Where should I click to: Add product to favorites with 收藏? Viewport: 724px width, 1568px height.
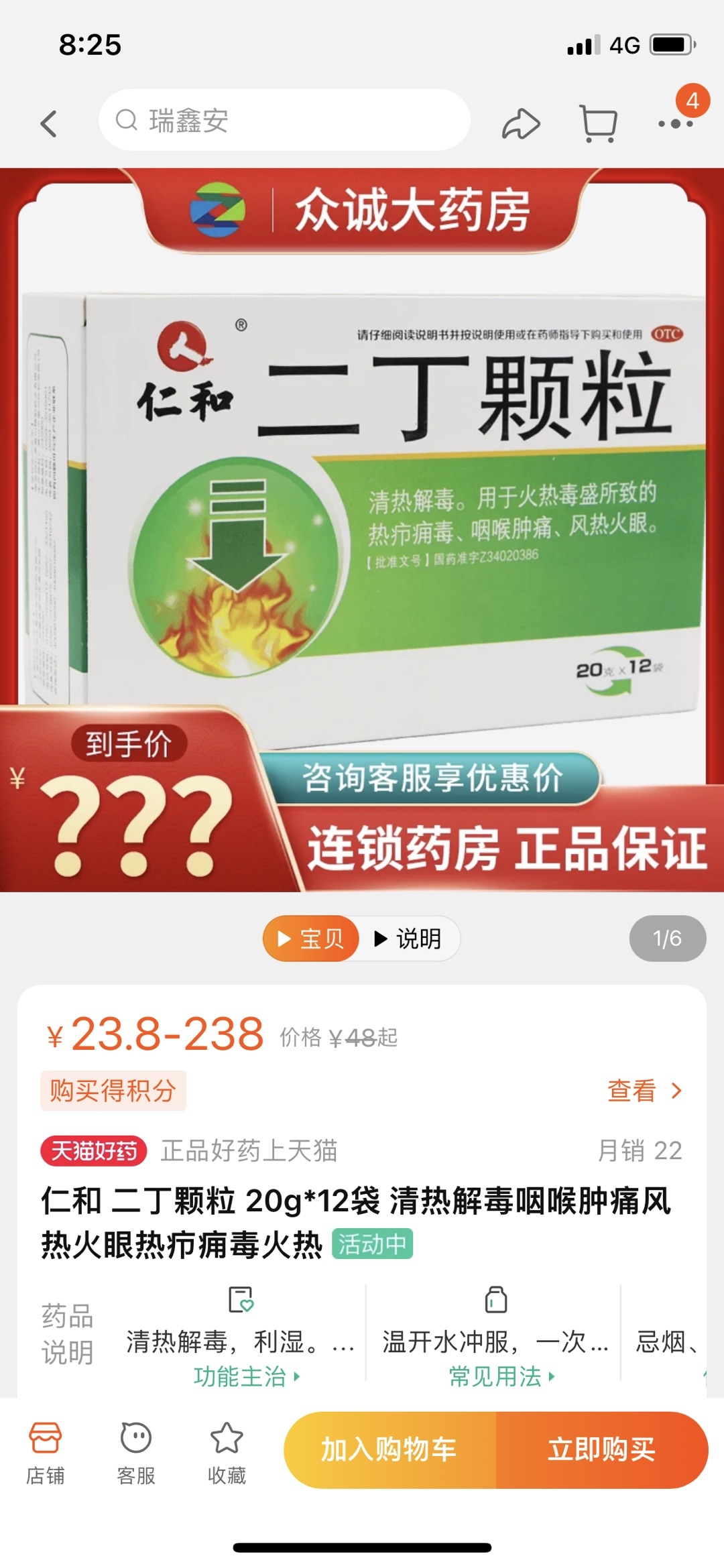click(x=227, y=1450)
